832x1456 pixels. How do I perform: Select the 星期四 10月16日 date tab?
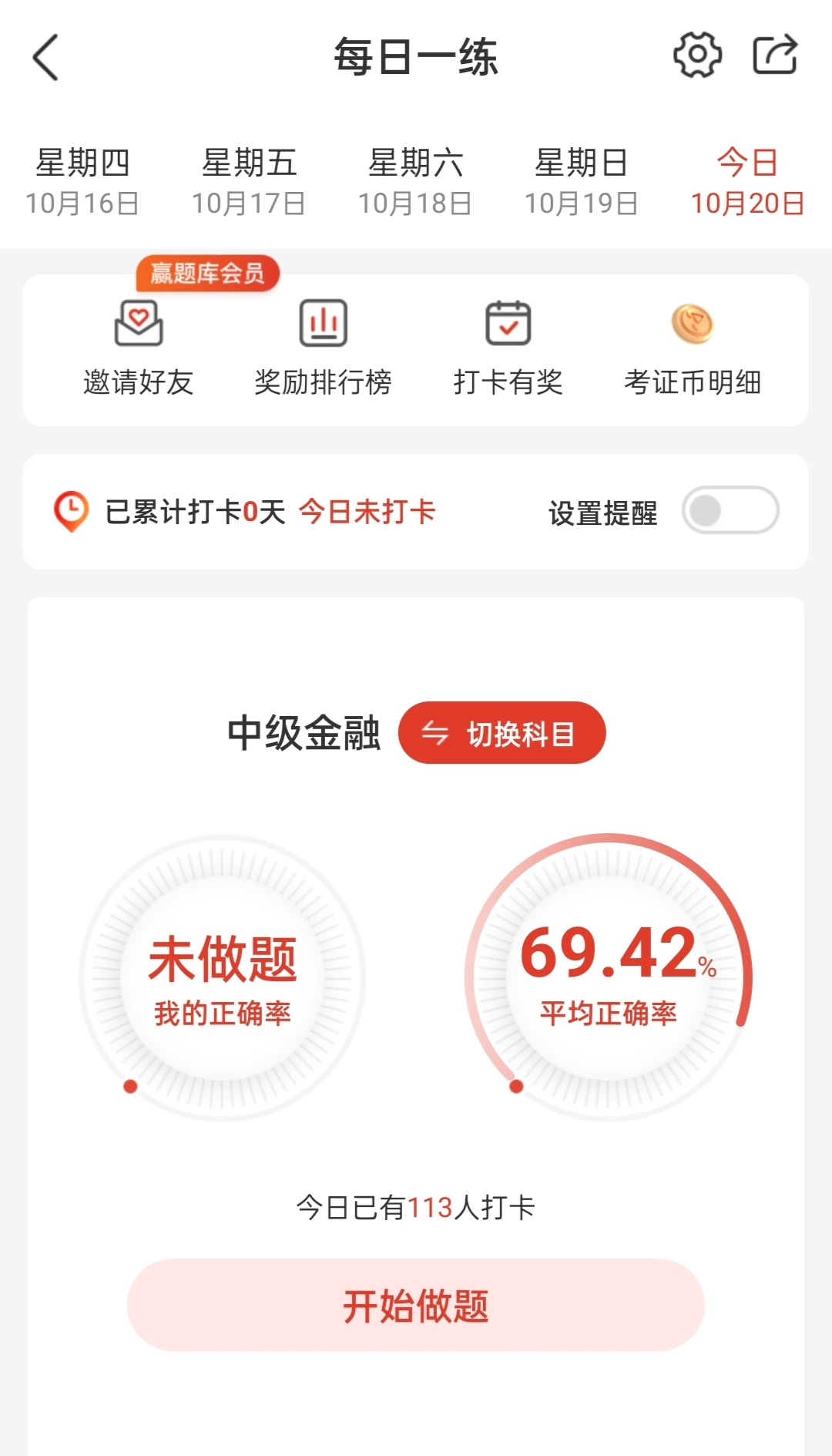tap(82, 182)
